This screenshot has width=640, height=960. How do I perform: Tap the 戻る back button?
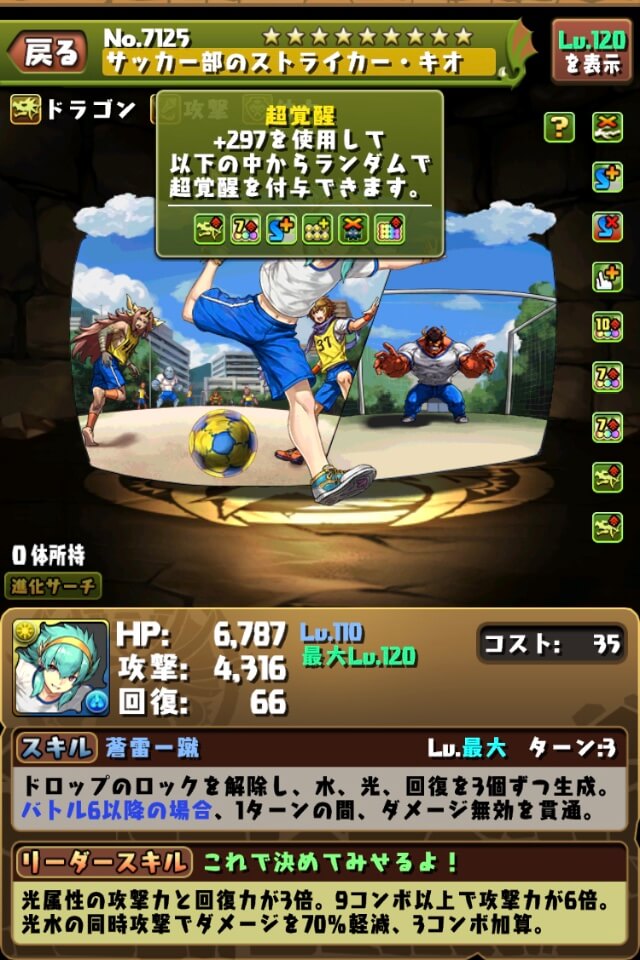[x=48, y=53]
